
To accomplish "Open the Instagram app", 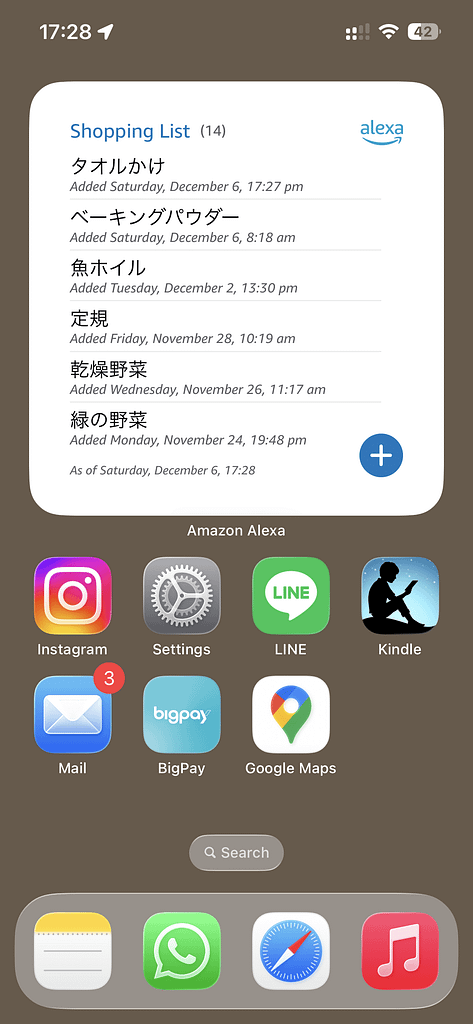I will pyautogui.click(x=73, y=596).
